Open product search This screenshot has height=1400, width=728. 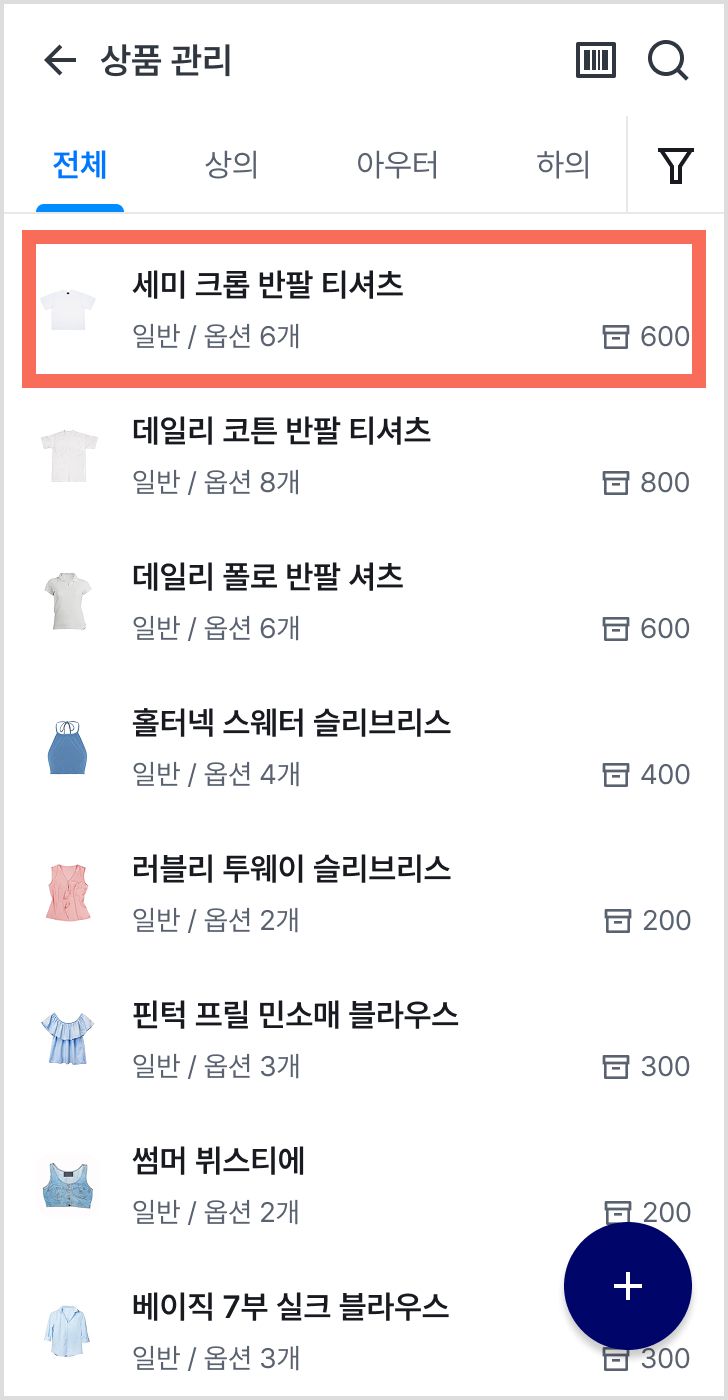tap(668, 61)
